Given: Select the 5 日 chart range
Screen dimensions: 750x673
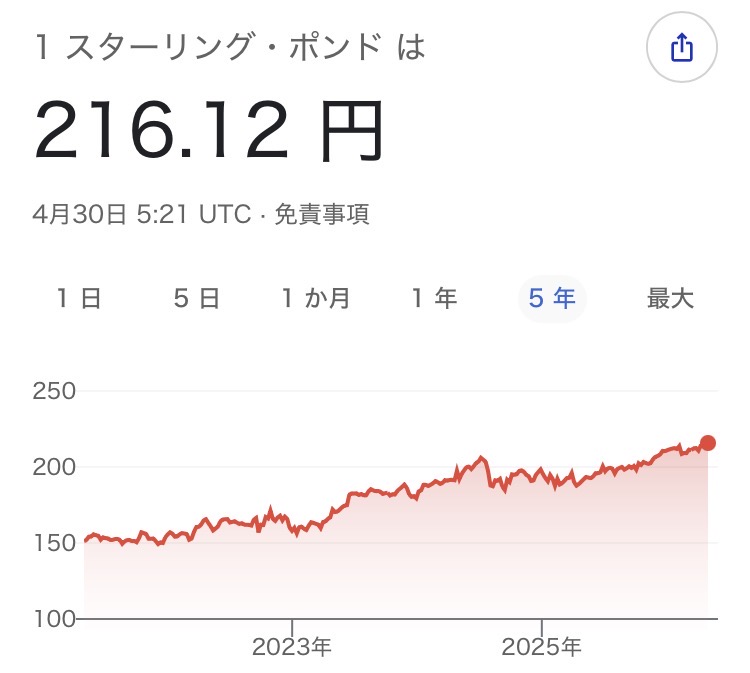Looking at the screenshot, I should click(x=196, y=298).
